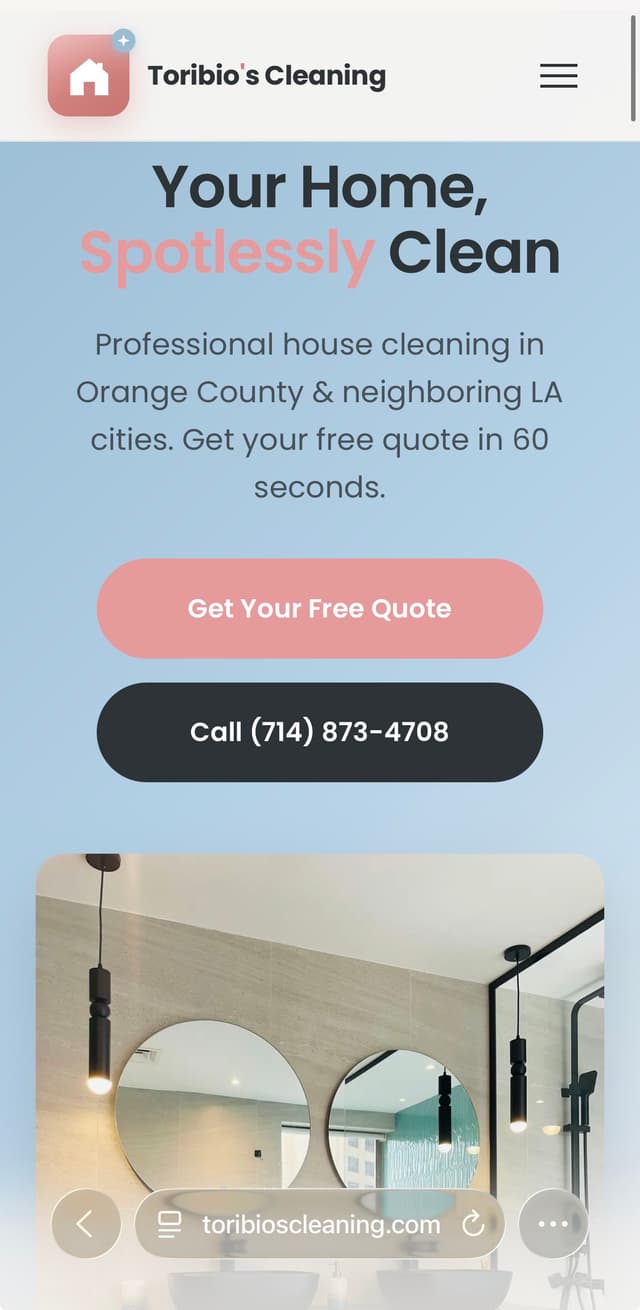
Task: Reload the page
Action: click(473, 1224)
